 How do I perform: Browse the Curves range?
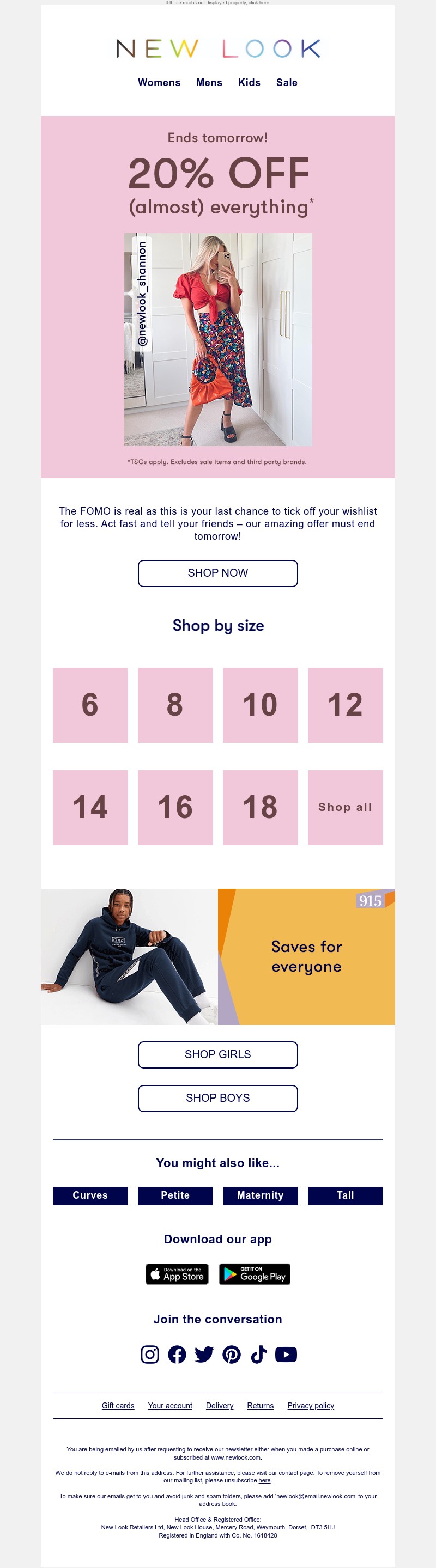point(90,1195)
